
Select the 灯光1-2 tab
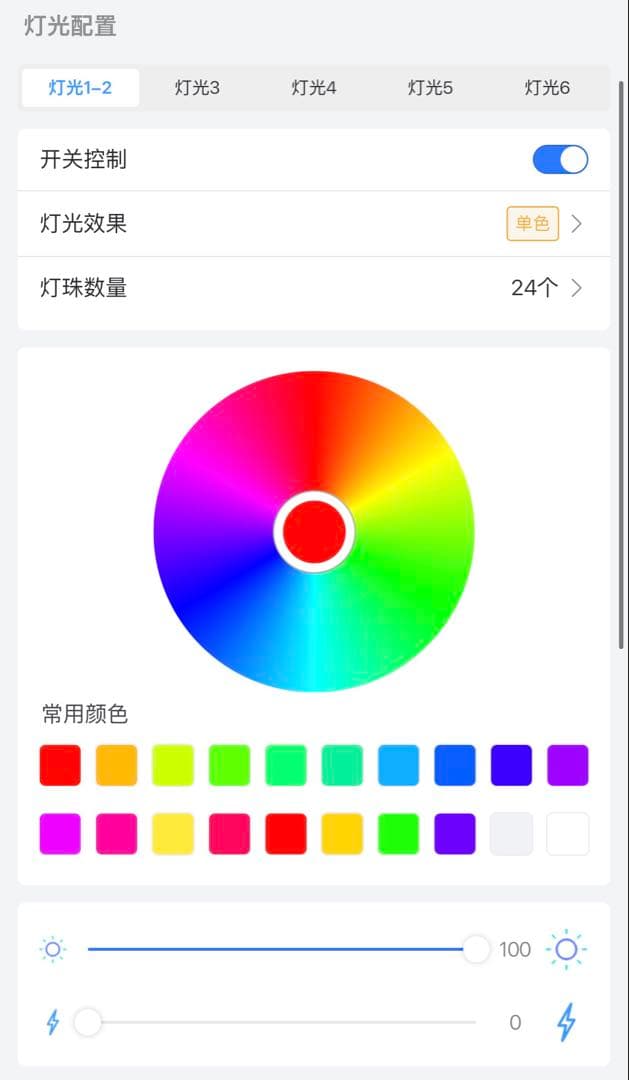click(80, 88)
